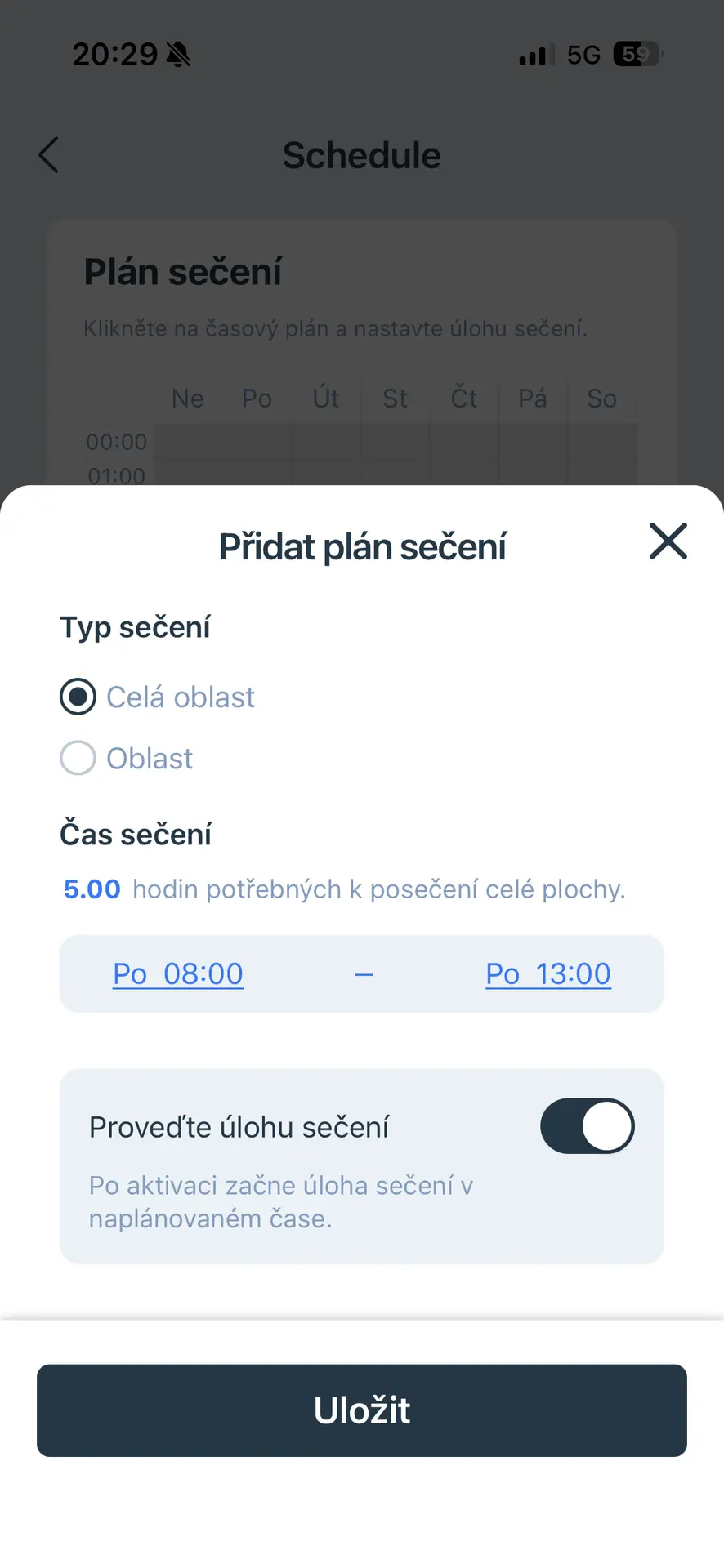Choose the Oblast radio option

(78, 758)
